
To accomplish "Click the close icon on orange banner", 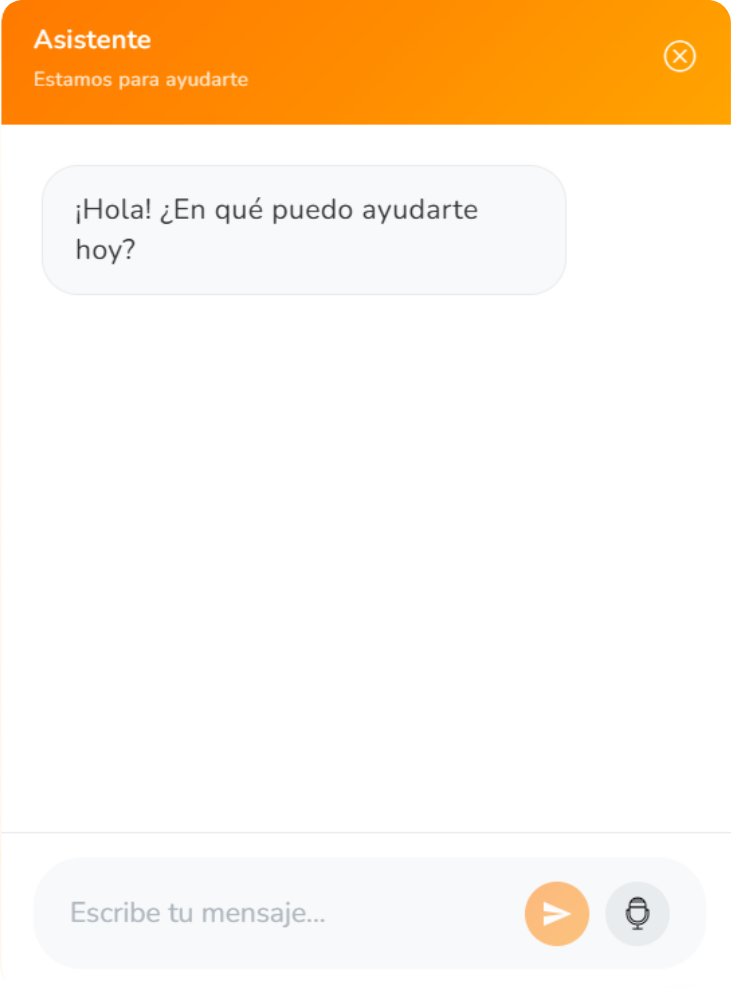I will pos(680,57).
